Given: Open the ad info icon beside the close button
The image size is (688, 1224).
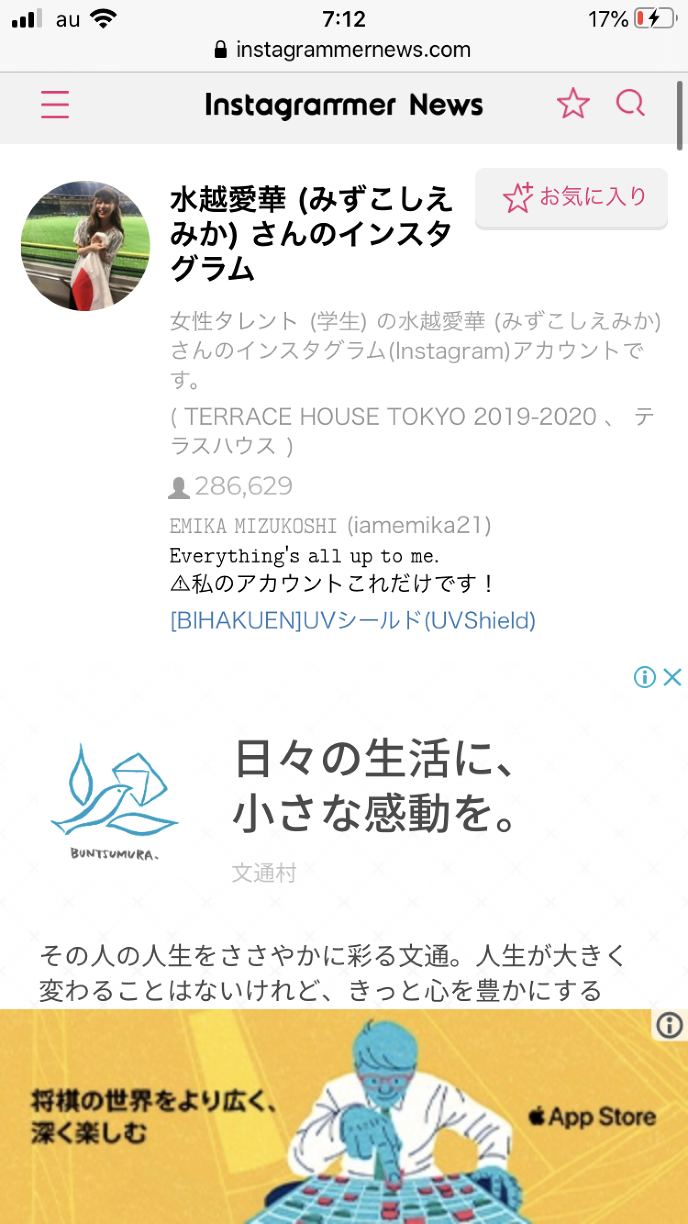Looking at the screenshot, I should [645, 678].
